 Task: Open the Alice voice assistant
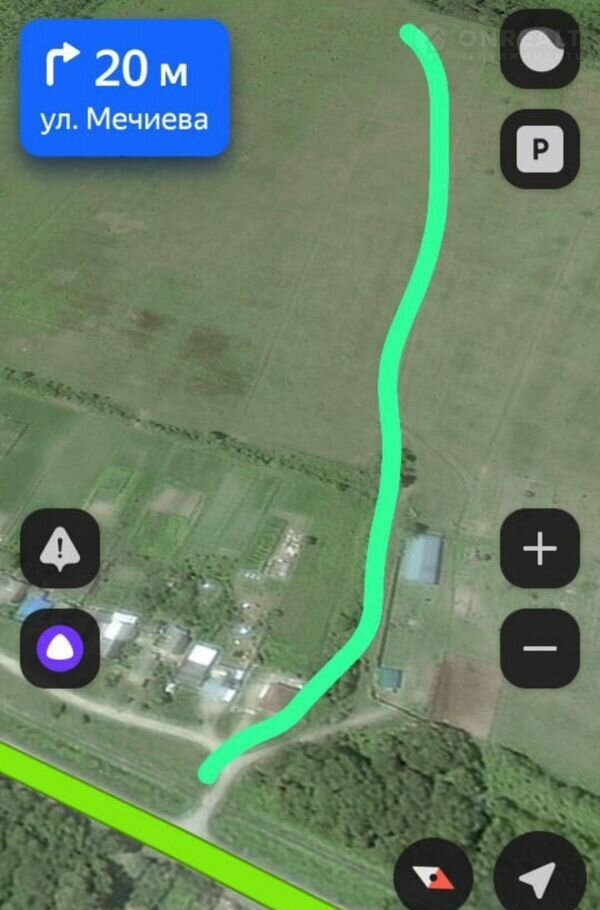coord(60,648)
